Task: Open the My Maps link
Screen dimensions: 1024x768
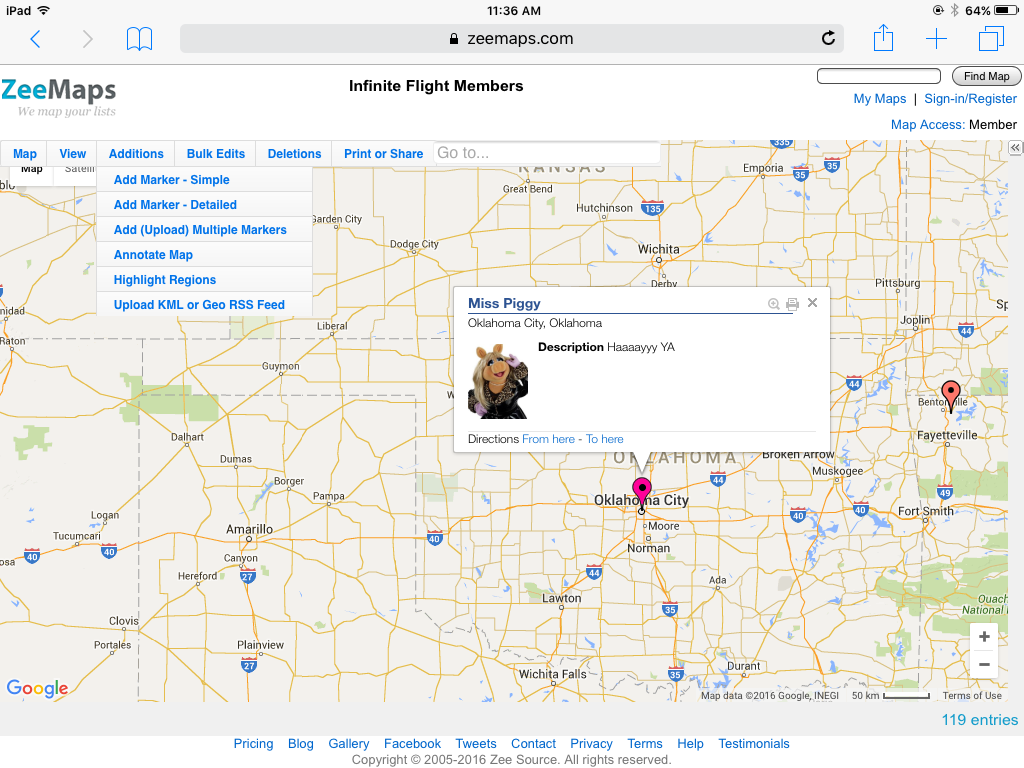Action: pyautogui.click(x=879, y=99)
